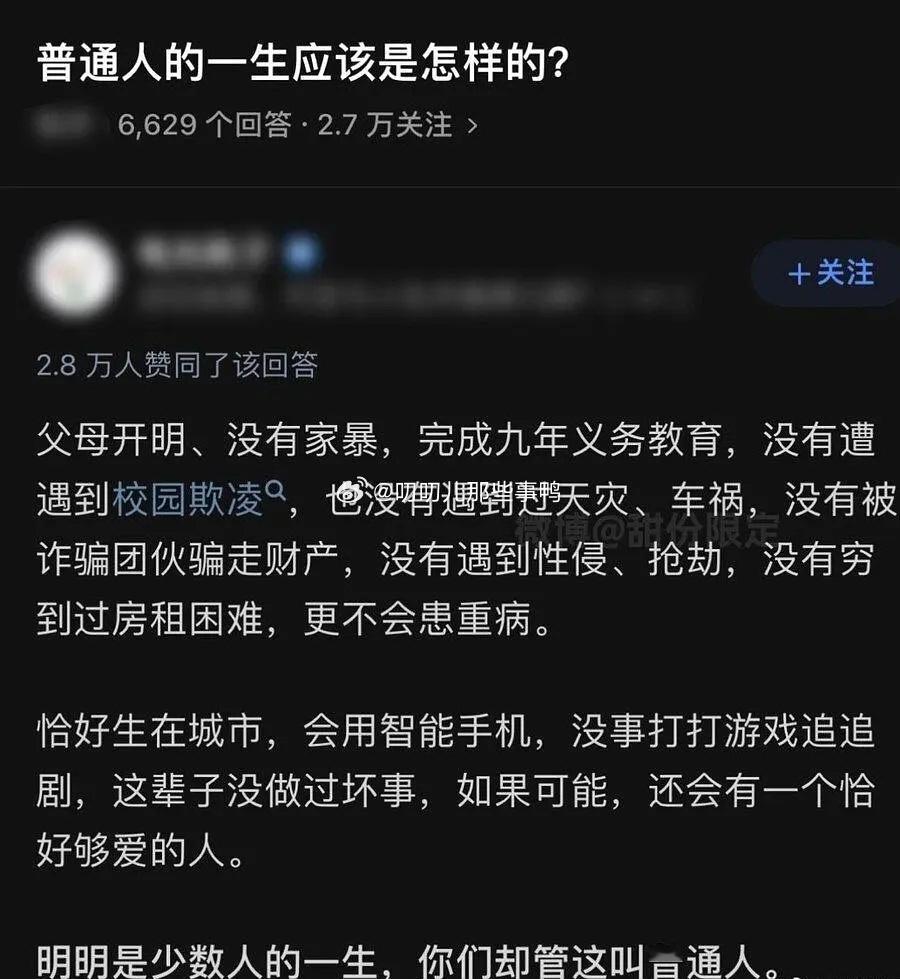
Task: Tap the +关注 follow button
Action: click(x=828, y=275)
